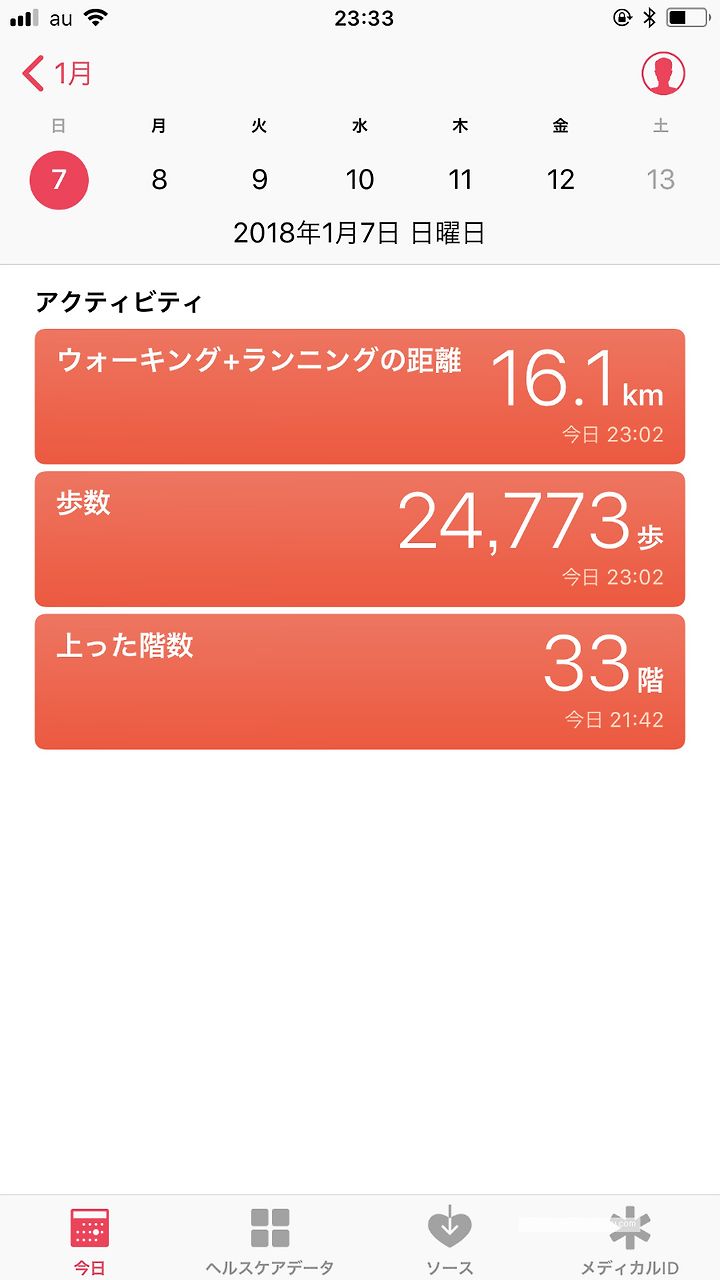This screenshot has height=1280, width=720.
Task: Select Friday the 12th
Action: [561, 180]
